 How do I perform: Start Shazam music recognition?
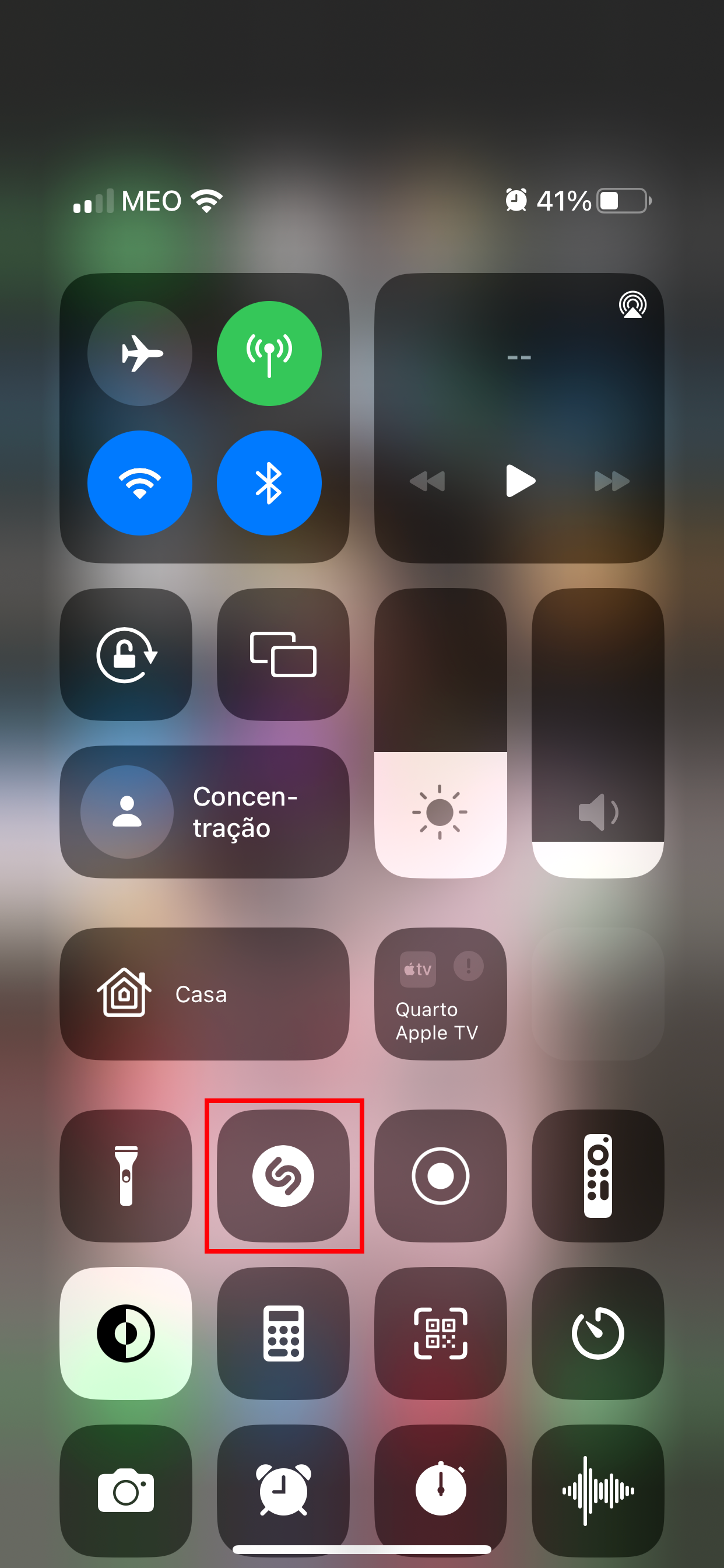(x=283, y=1175)
